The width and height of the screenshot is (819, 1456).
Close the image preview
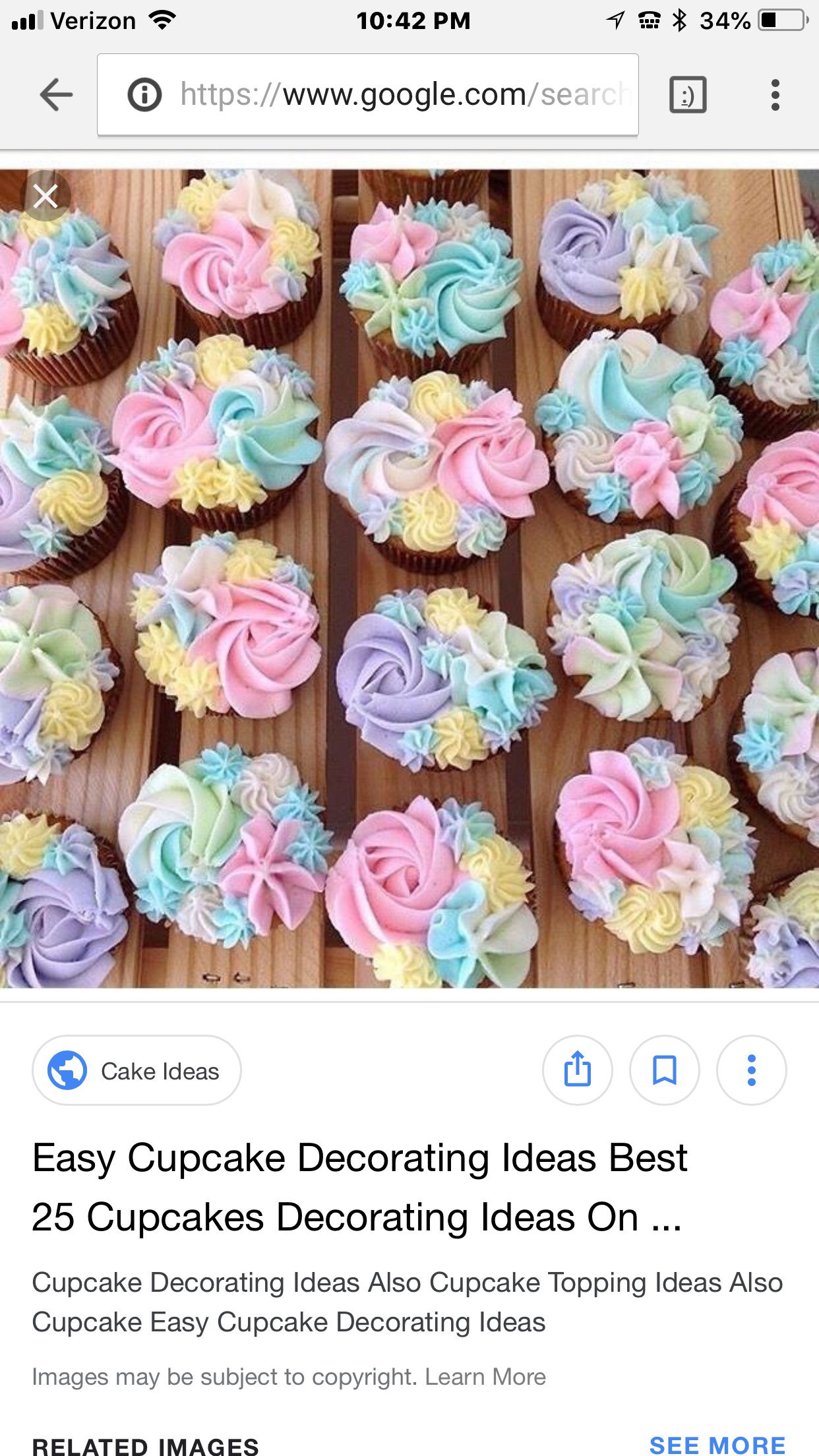45,197
